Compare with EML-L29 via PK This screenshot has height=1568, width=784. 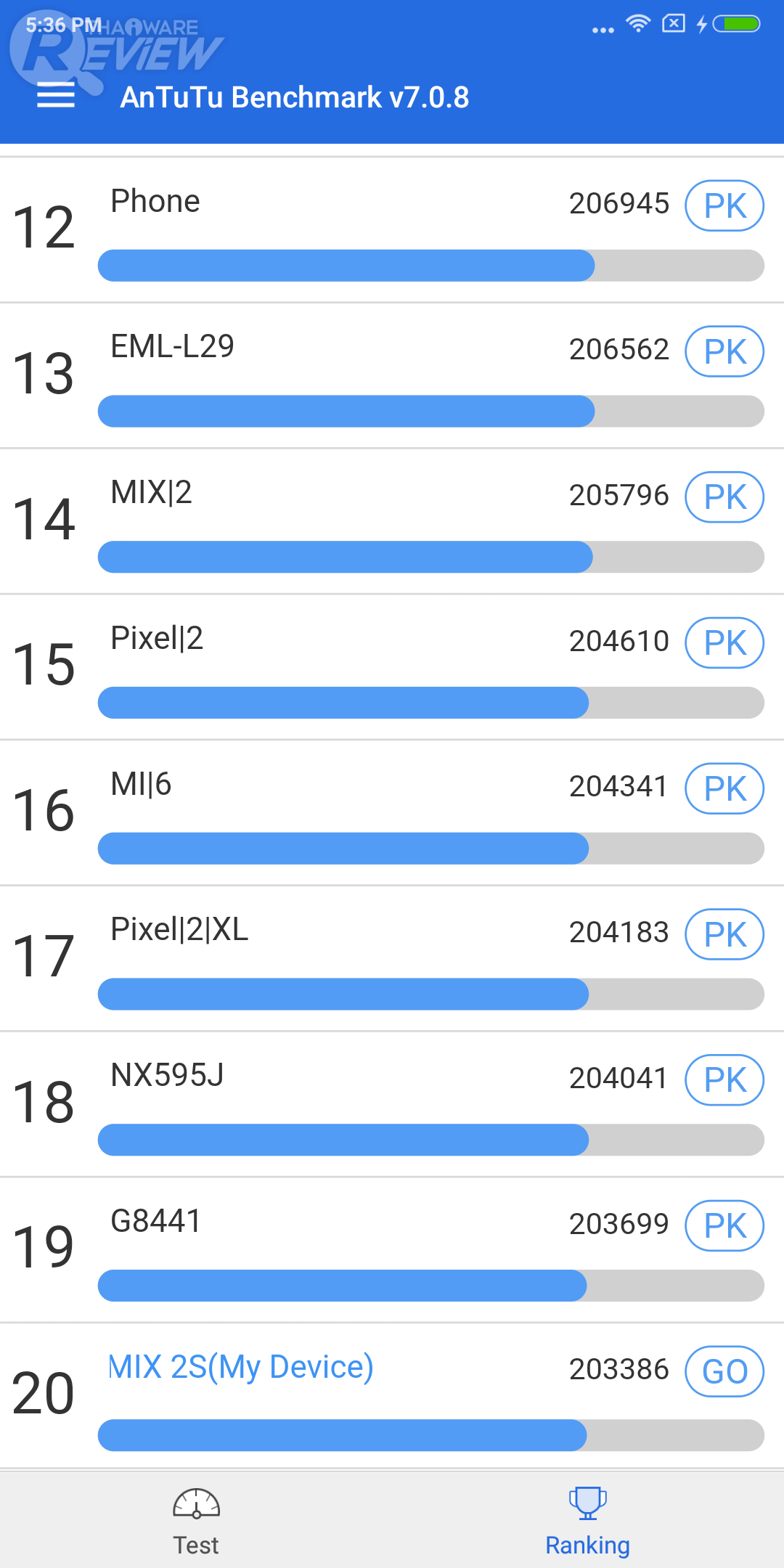724,352
